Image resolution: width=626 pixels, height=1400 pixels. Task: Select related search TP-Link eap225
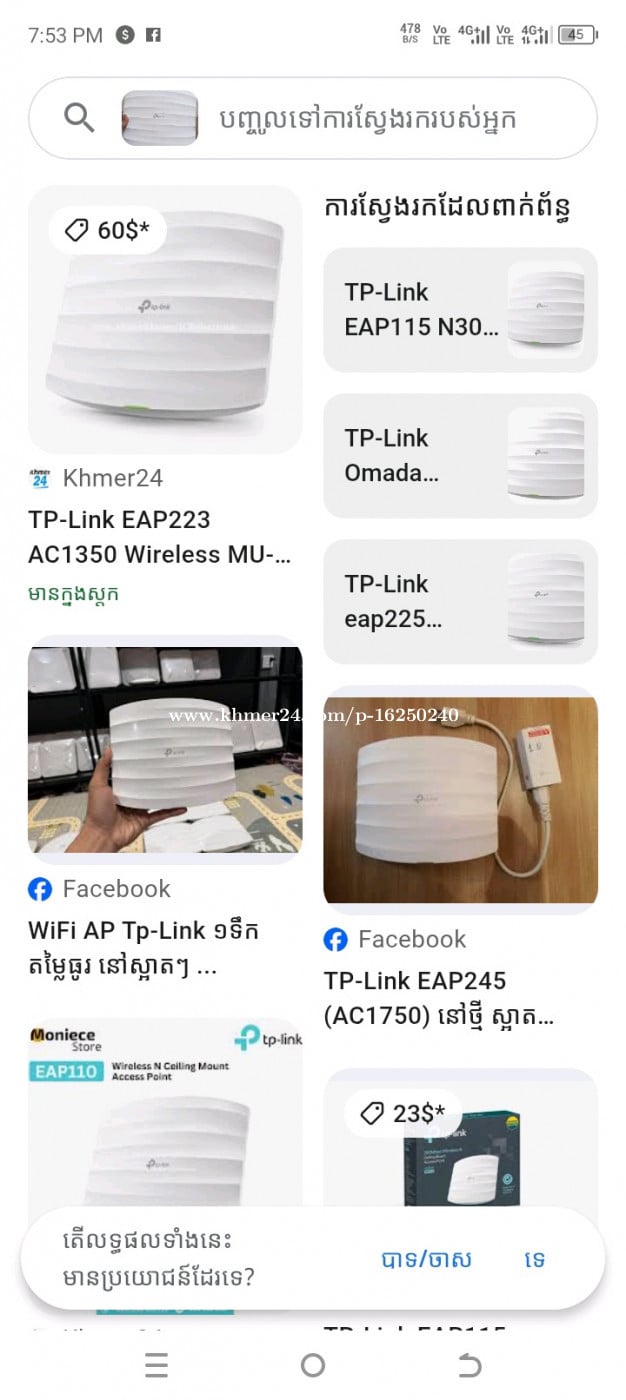coord(460,602)
